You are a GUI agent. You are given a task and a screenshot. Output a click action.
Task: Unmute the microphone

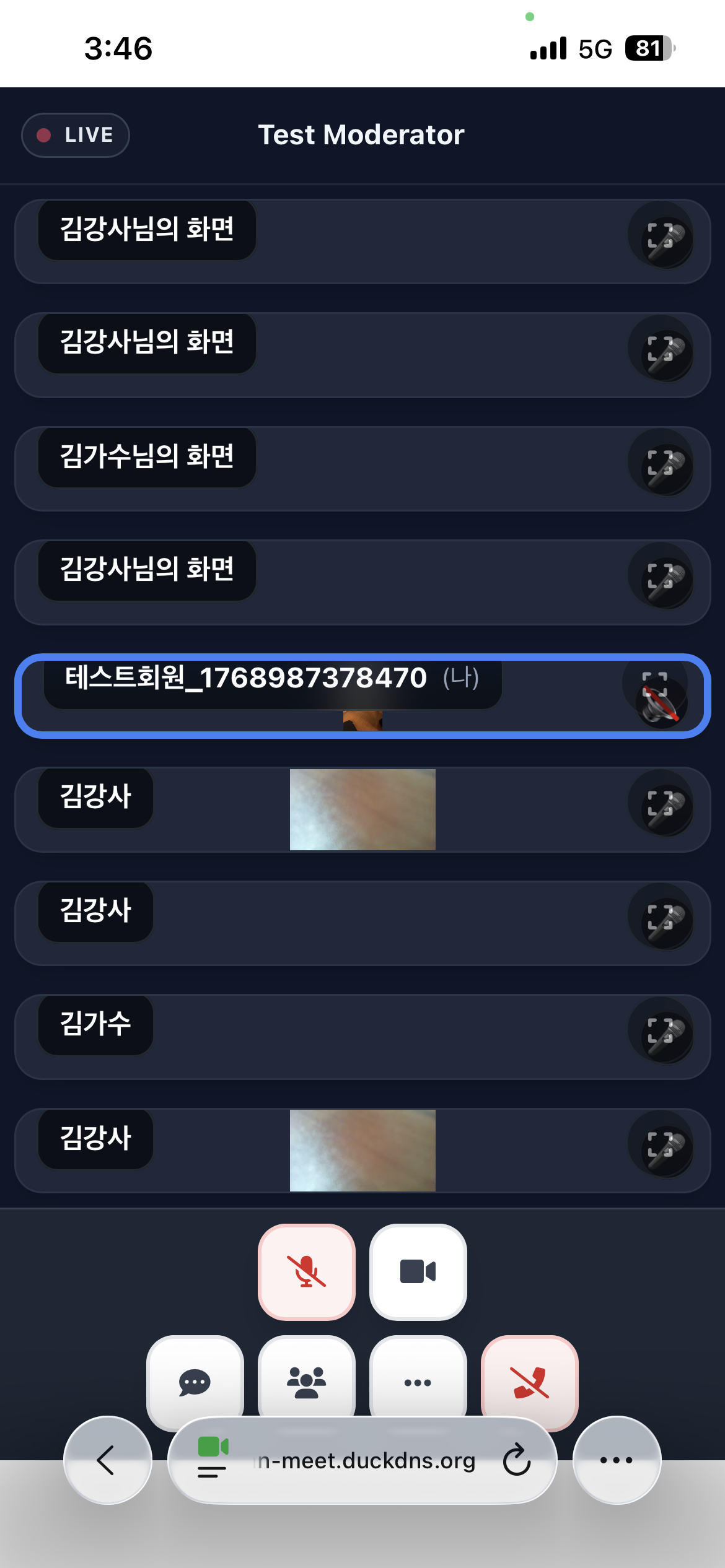tap(306, 1271)
